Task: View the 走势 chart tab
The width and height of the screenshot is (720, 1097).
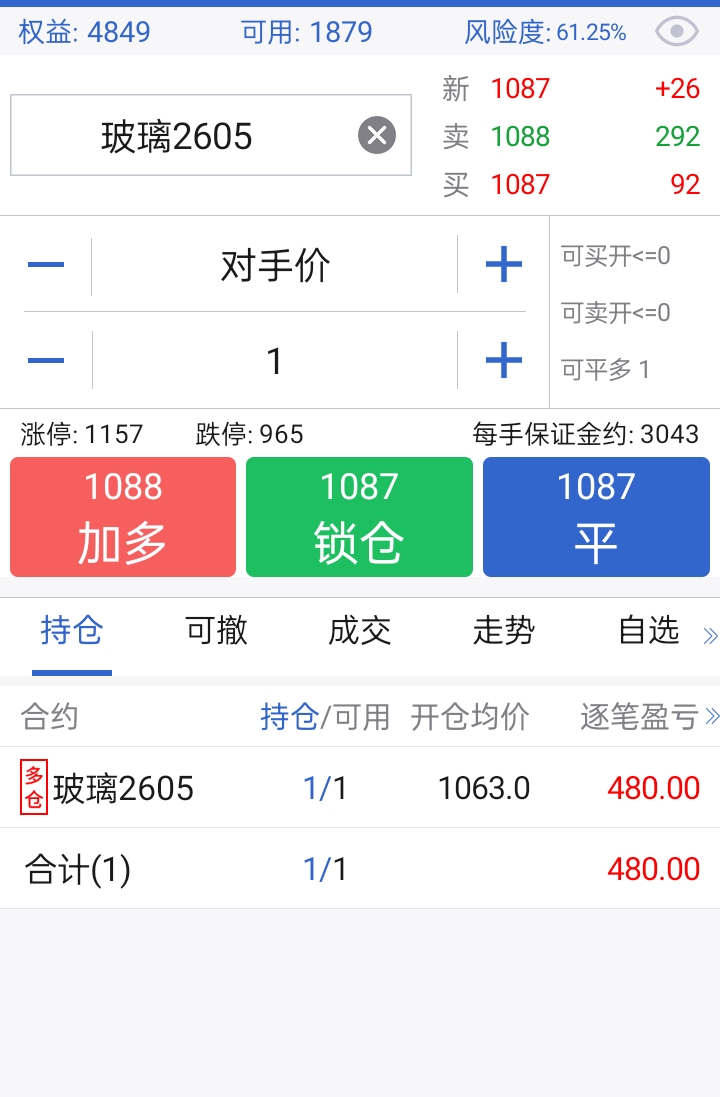Action: point(503,632)
